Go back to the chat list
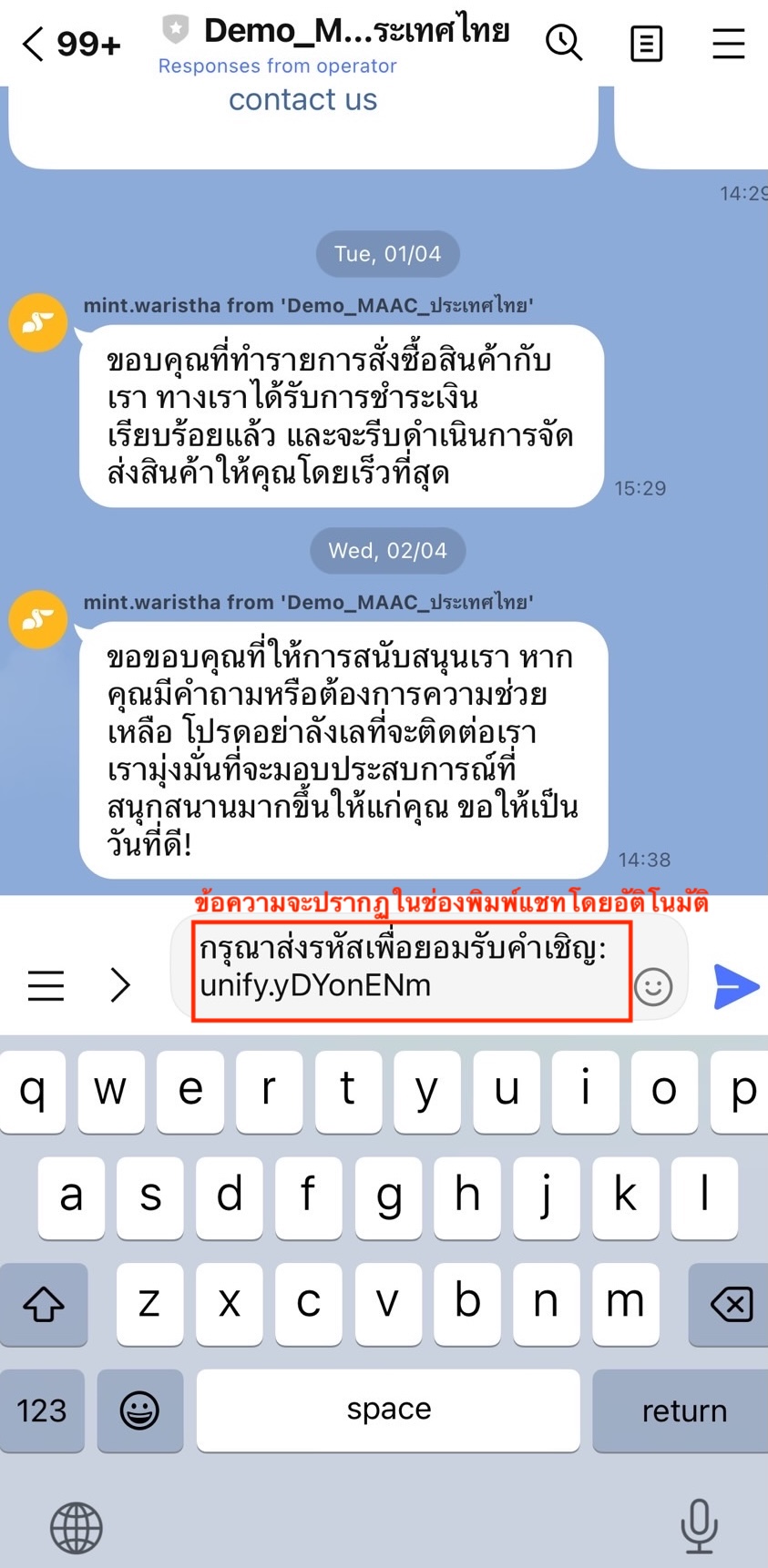Viewport: 768px width, 1568px height. pyautogui.click(x=33, y=43)
